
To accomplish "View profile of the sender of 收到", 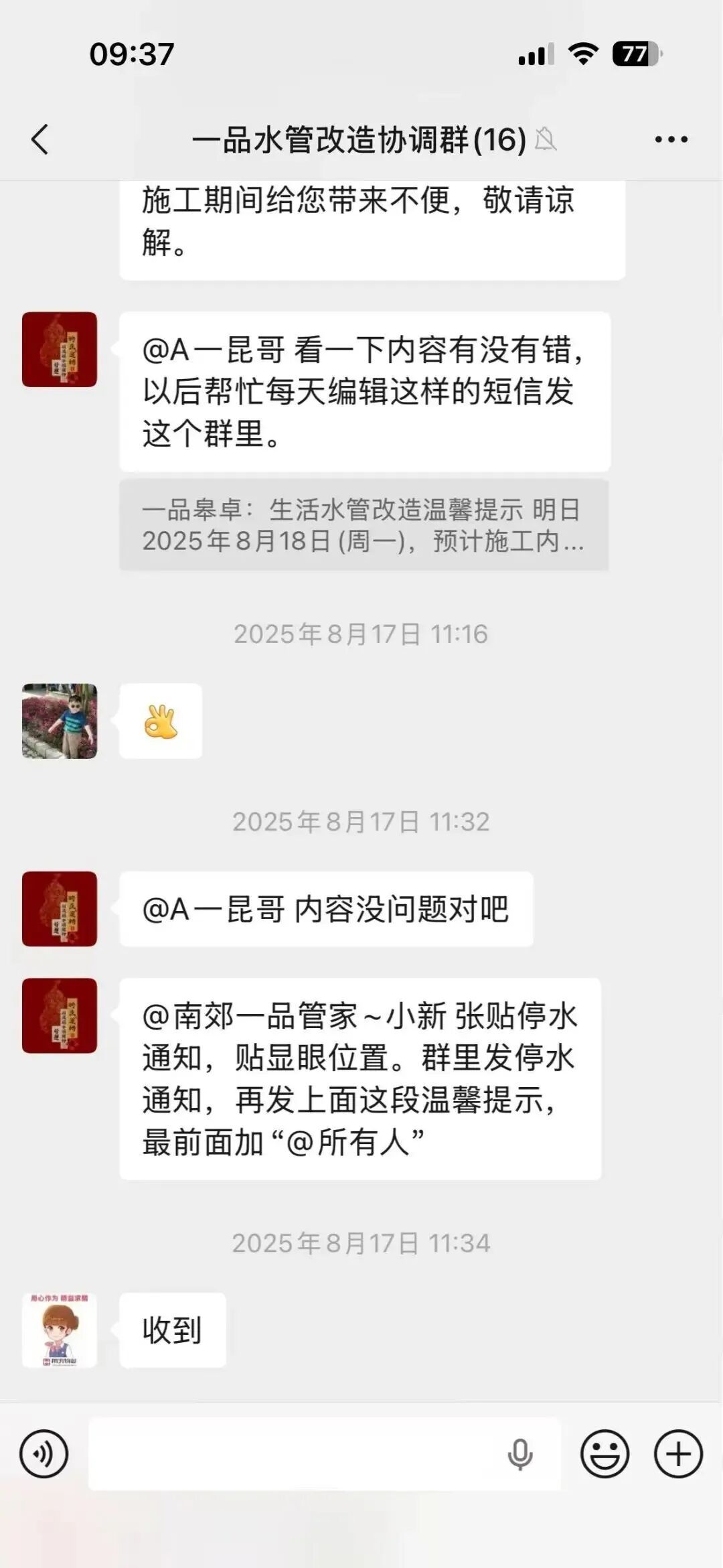I will 60,1330.
